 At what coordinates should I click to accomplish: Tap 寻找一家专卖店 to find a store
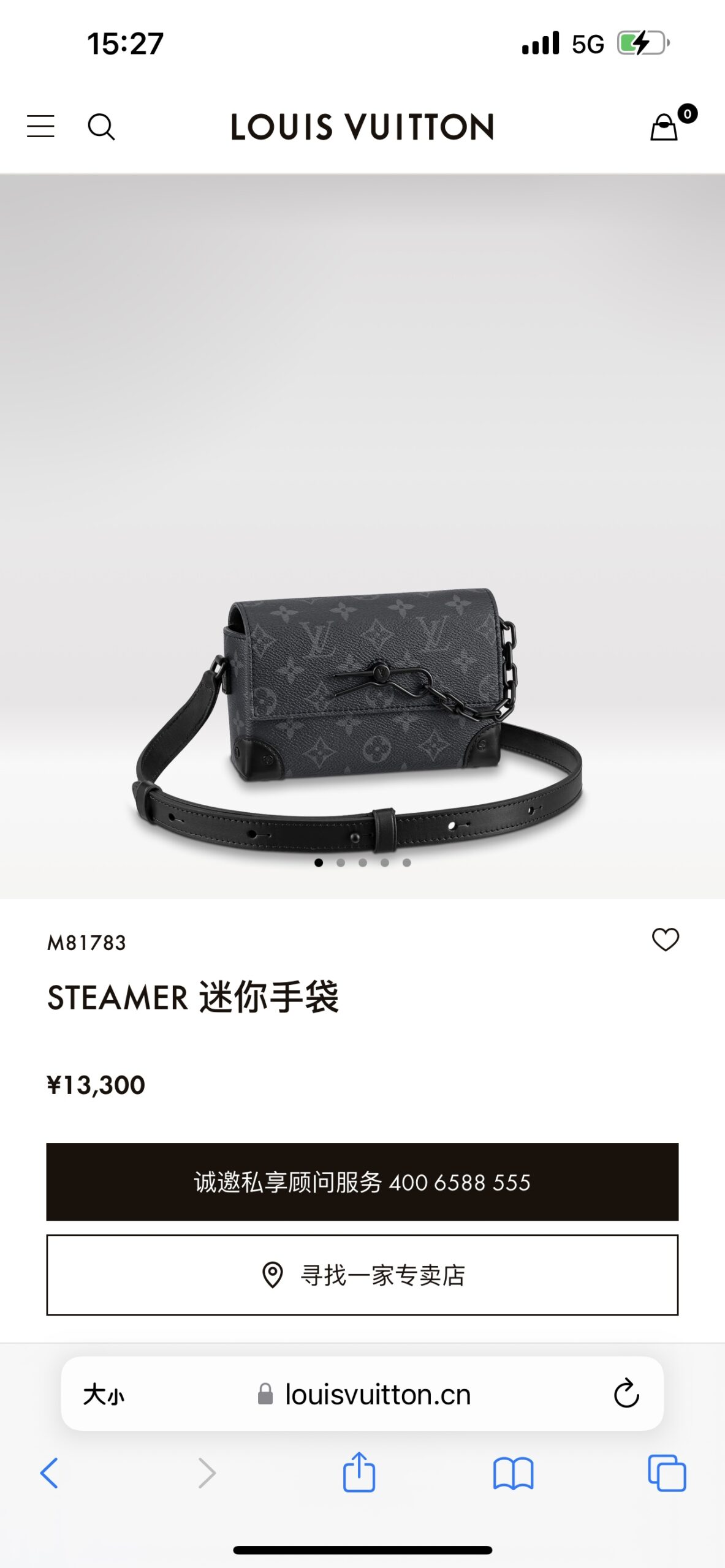coord(362,1275)
